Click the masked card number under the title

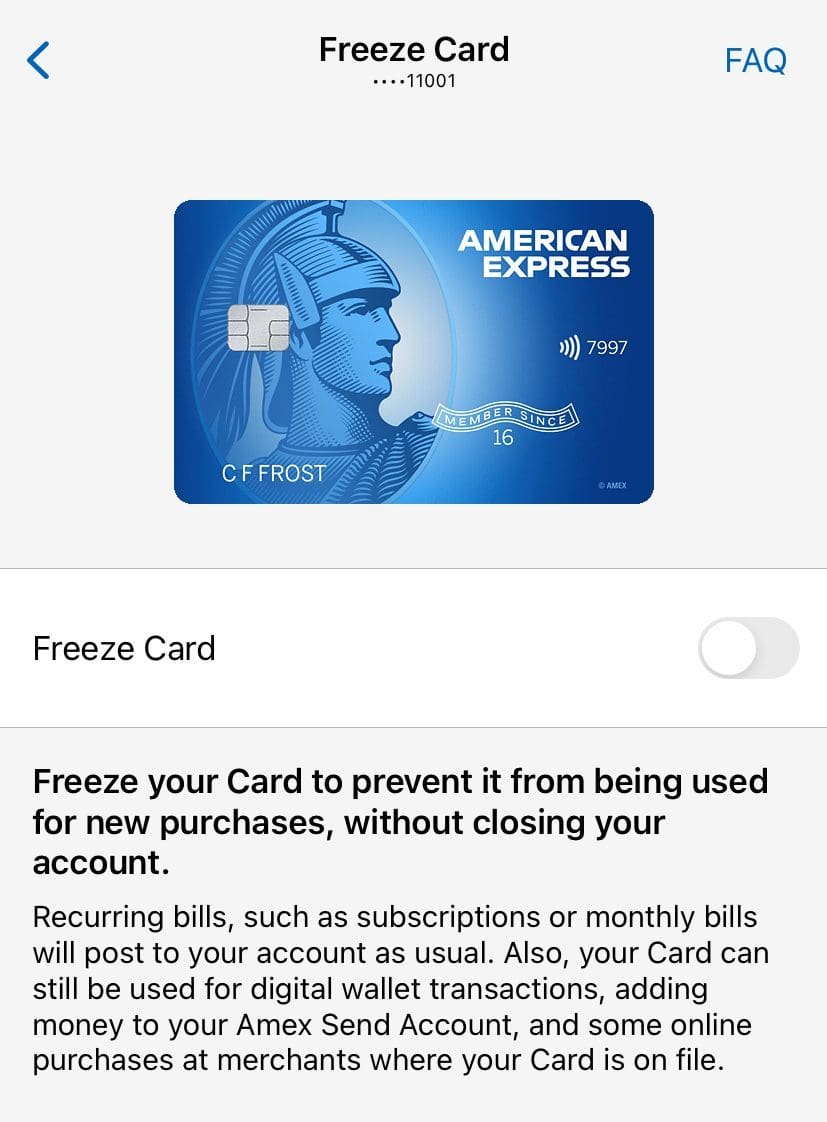[x=413, y=80]
